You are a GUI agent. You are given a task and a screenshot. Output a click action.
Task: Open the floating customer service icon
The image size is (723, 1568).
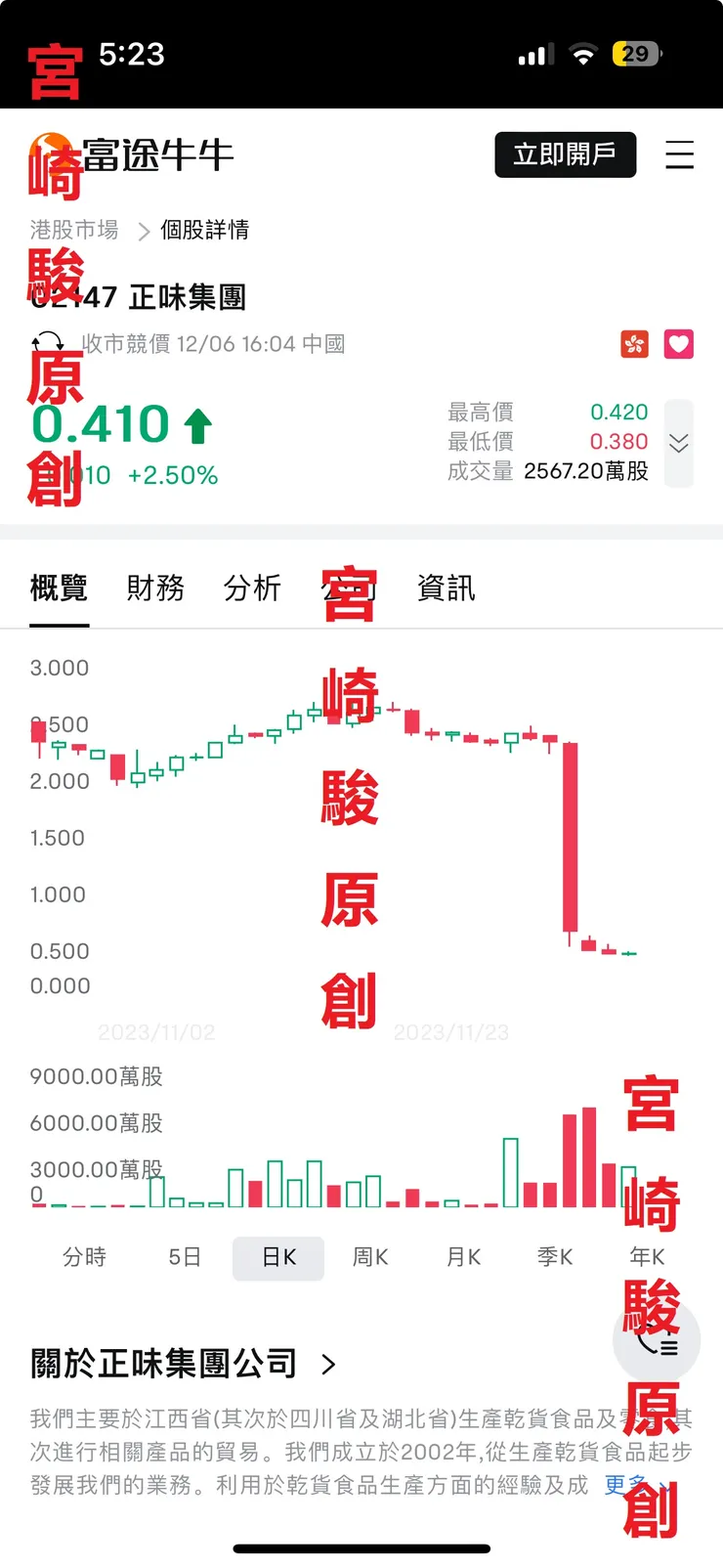coord(656,1342)
